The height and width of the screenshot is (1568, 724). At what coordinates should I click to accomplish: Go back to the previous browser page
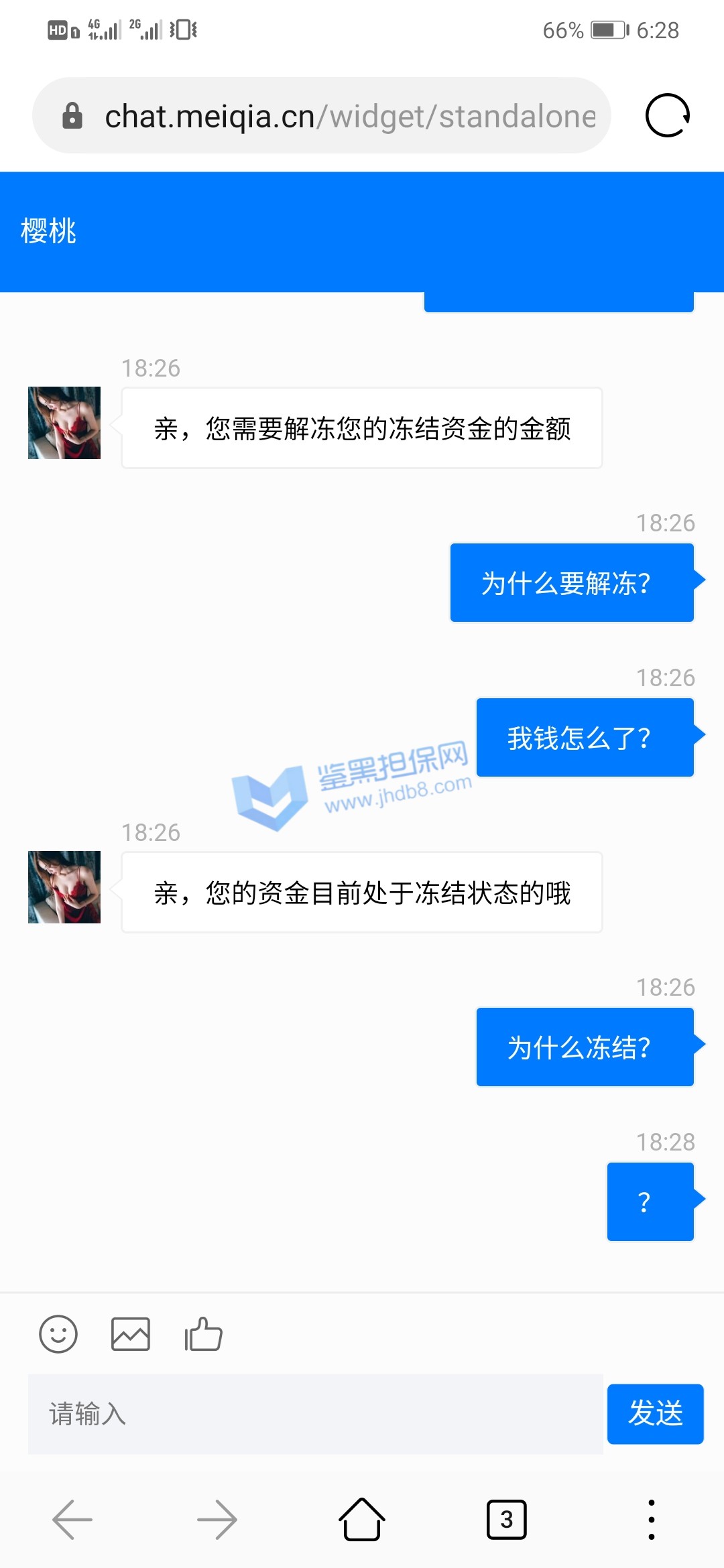tap(72, 1520)
